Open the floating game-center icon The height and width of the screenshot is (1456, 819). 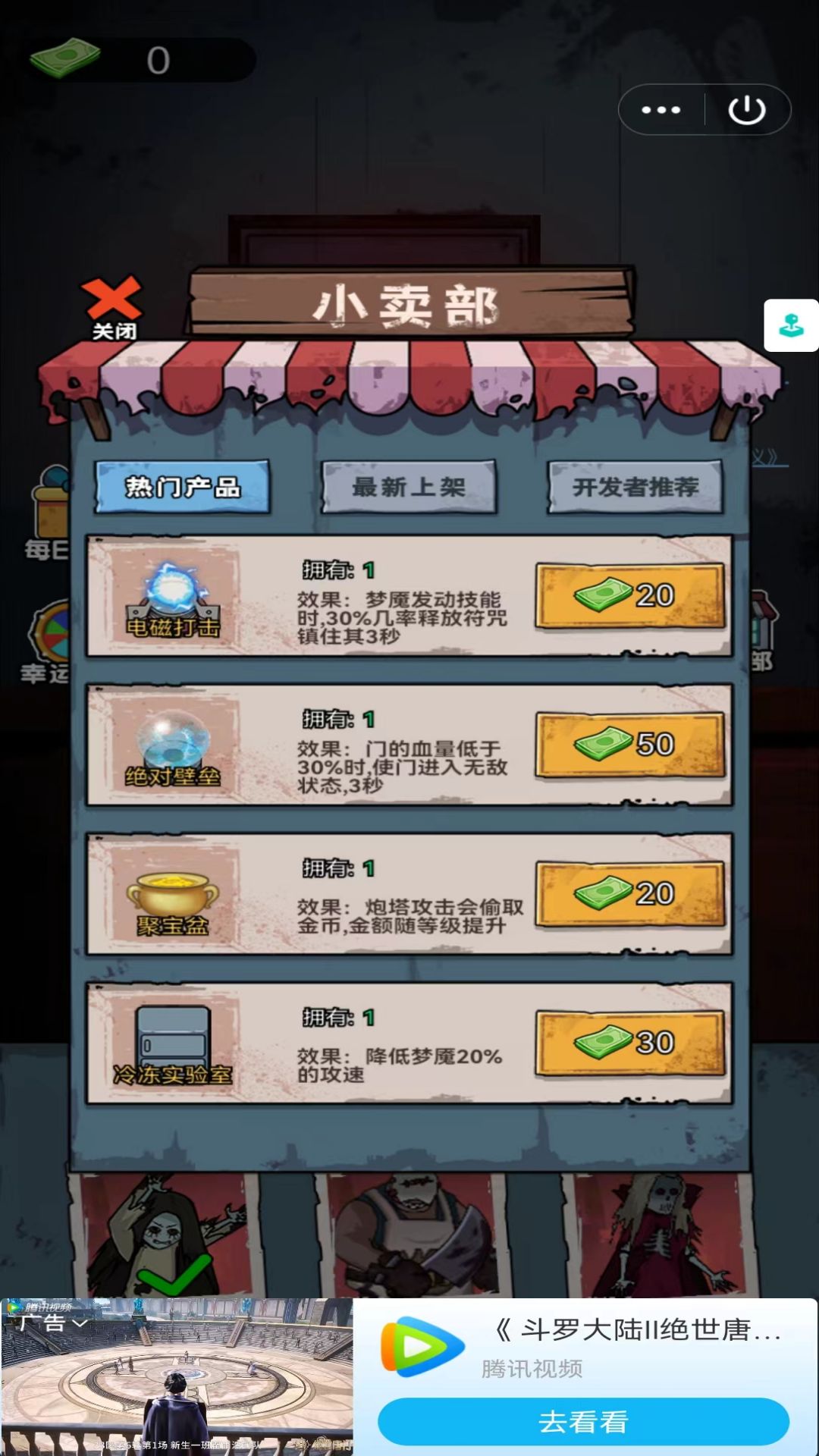tap(791, 326)
